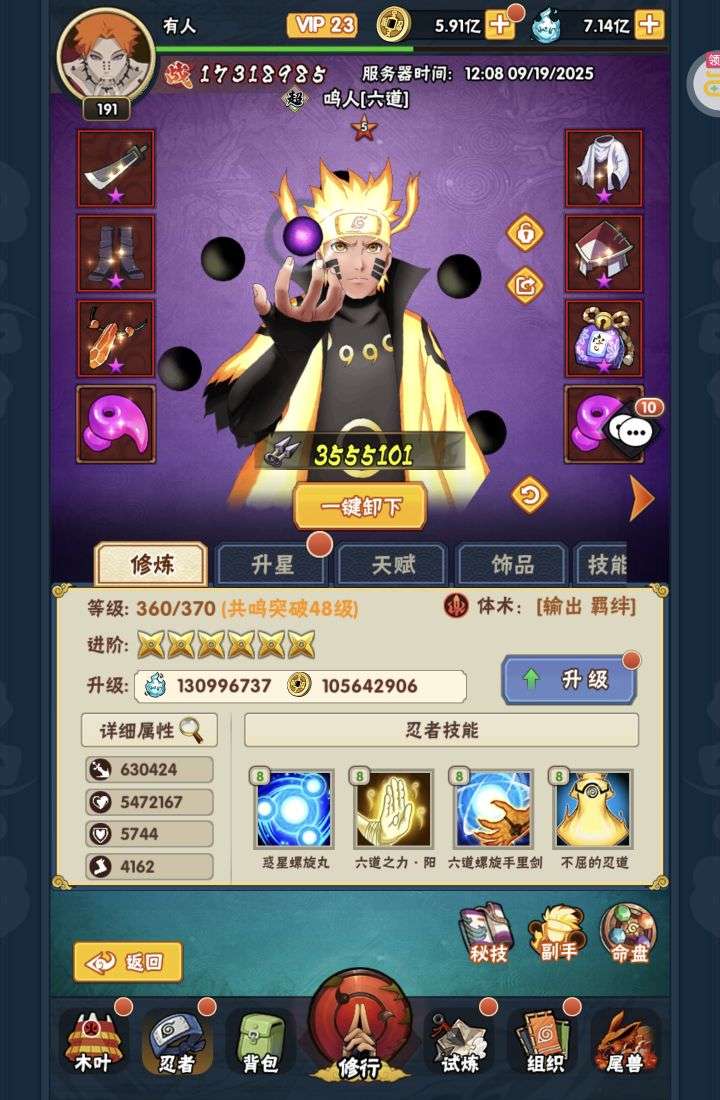Open the chat bubble messages

[x=634, y=431]
